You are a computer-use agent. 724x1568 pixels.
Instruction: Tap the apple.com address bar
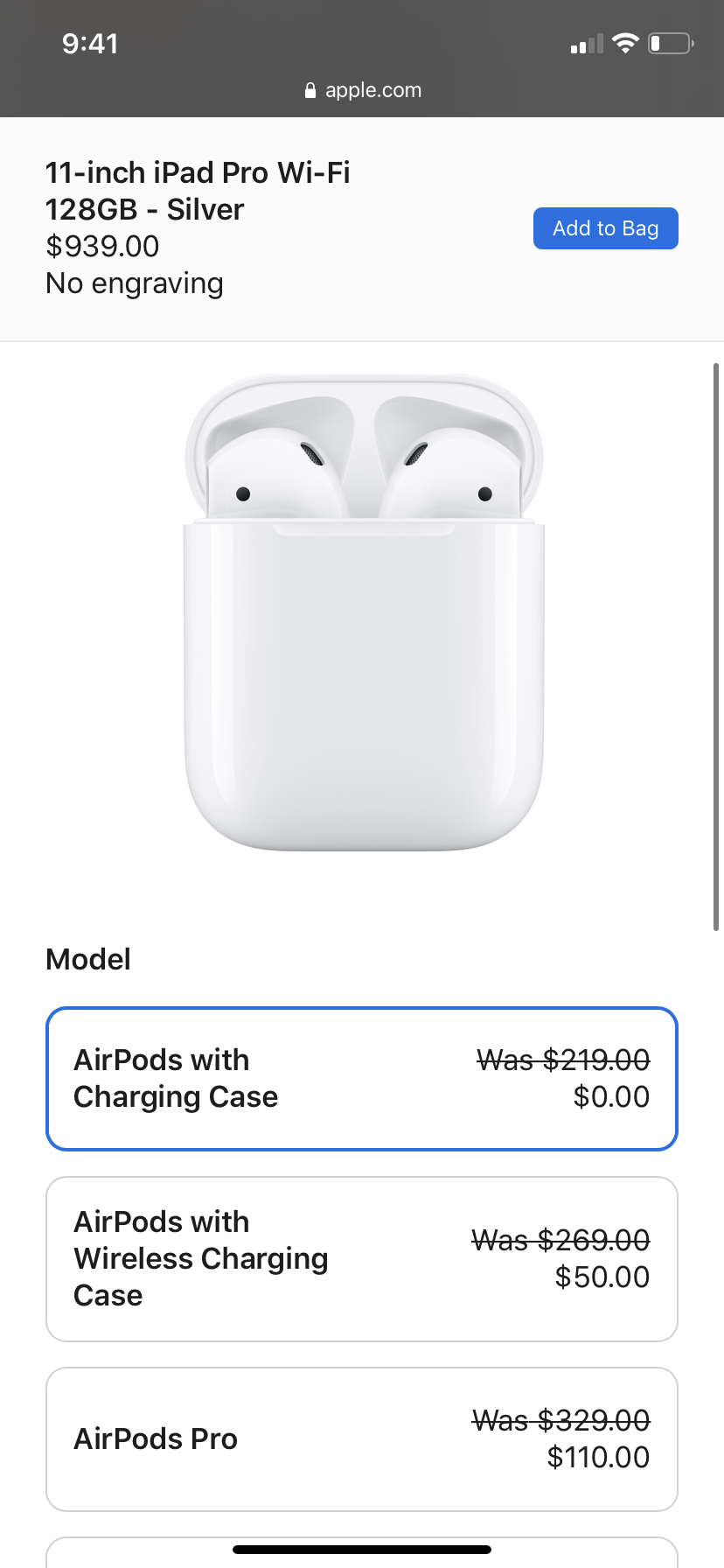(362, 90)
